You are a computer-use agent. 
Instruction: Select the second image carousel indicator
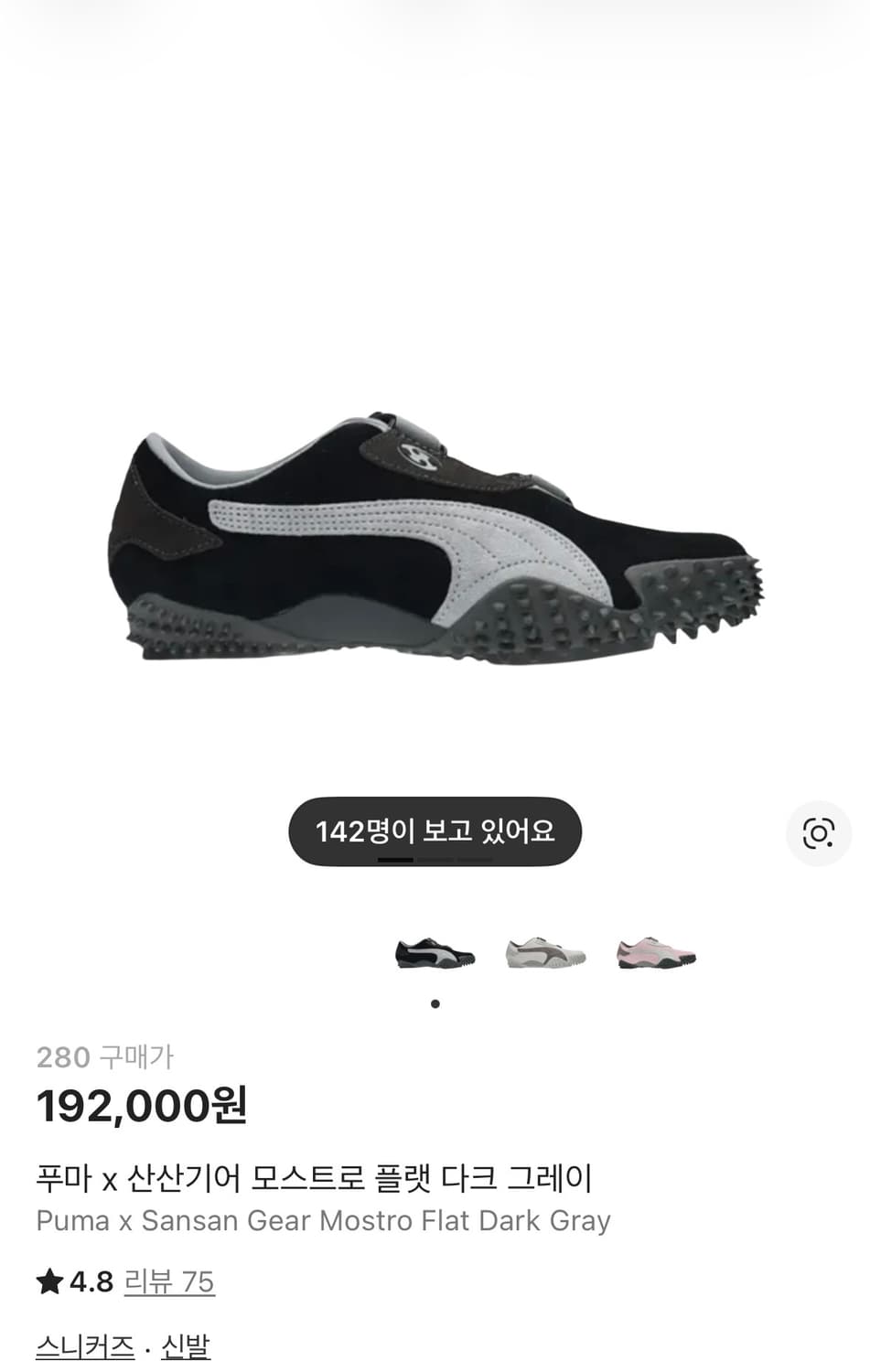pos(435,858)
